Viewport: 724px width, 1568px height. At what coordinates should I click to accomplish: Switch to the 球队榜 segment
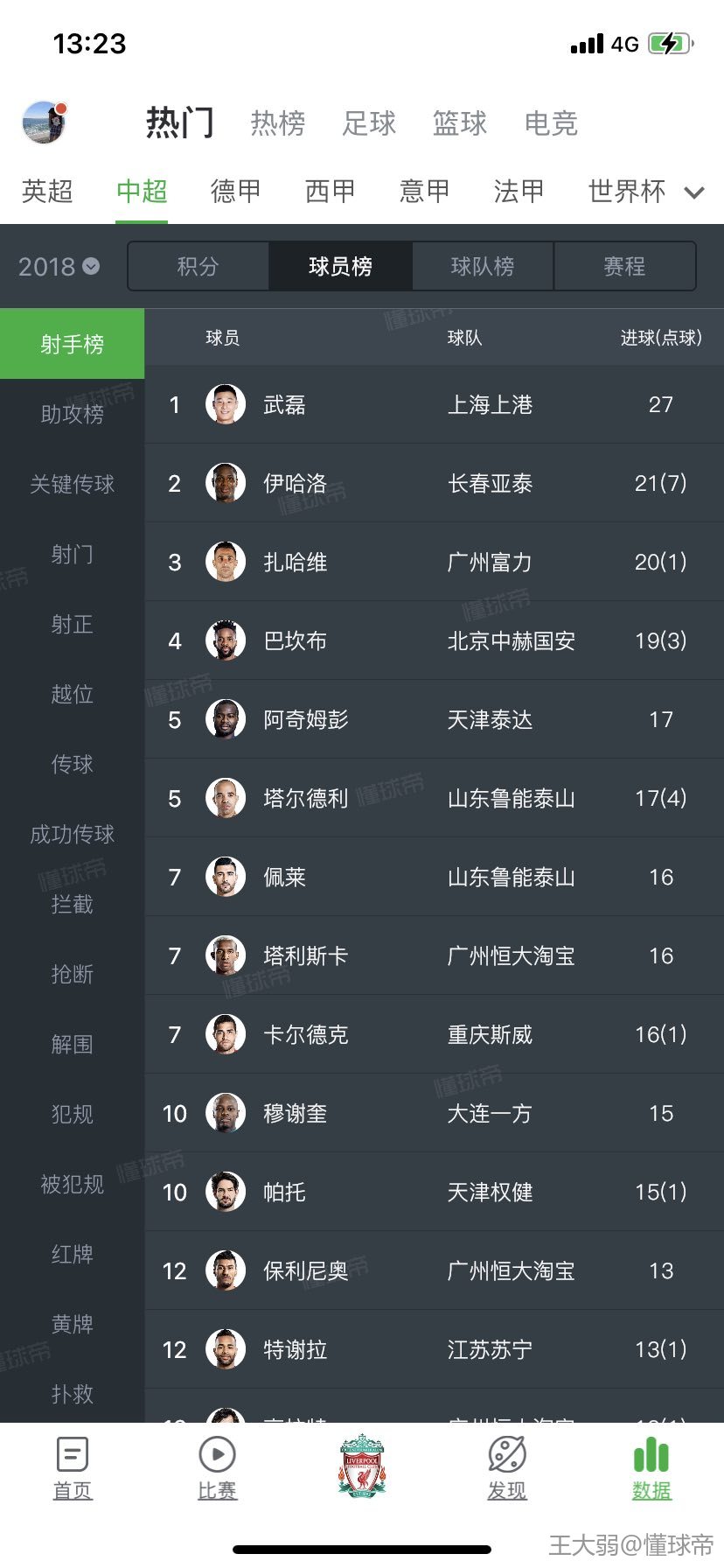[482, 266]
